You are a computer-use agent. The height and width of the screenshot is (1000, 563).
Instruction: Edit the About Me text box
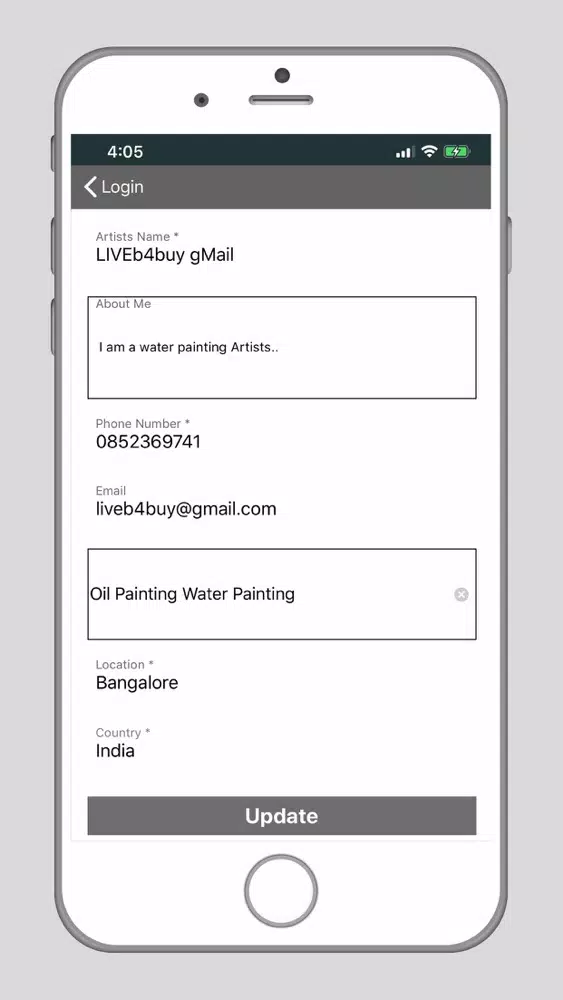pos(282,348)
